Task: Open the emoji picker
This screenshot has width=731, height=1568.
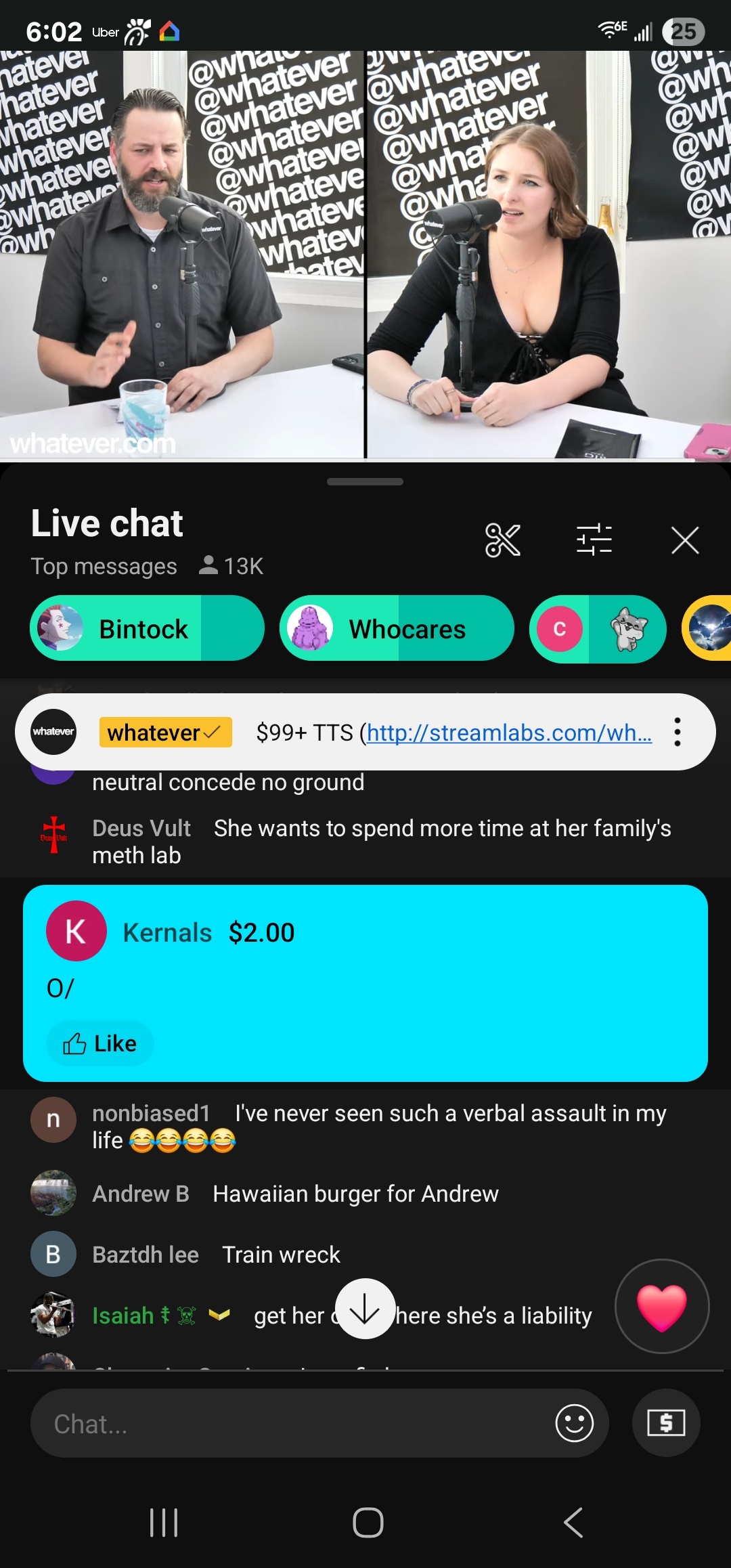Action: click(x=575, y=1423)
